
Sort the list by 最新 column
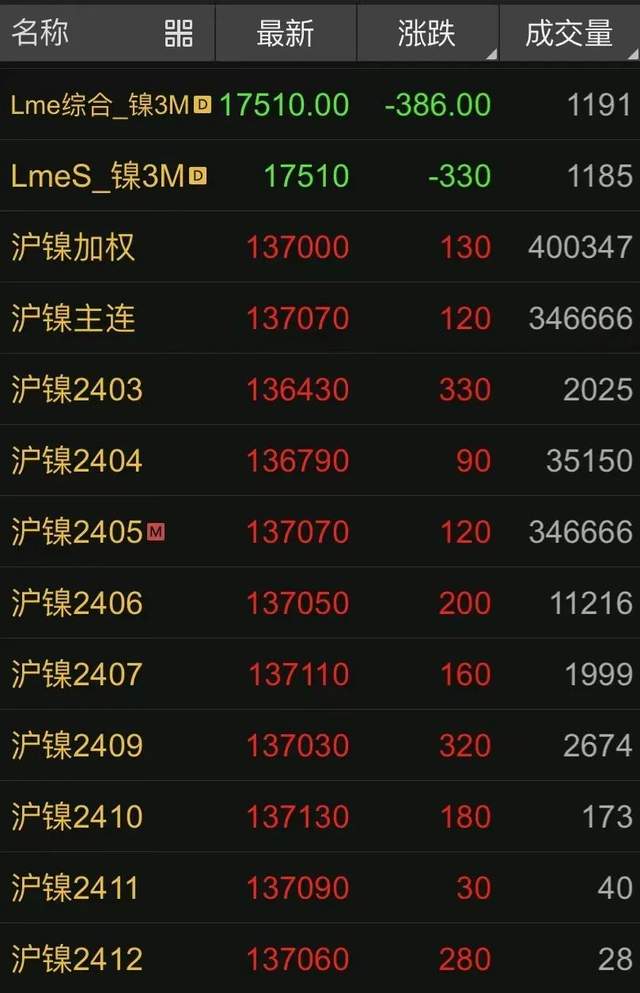pos(285,33)
